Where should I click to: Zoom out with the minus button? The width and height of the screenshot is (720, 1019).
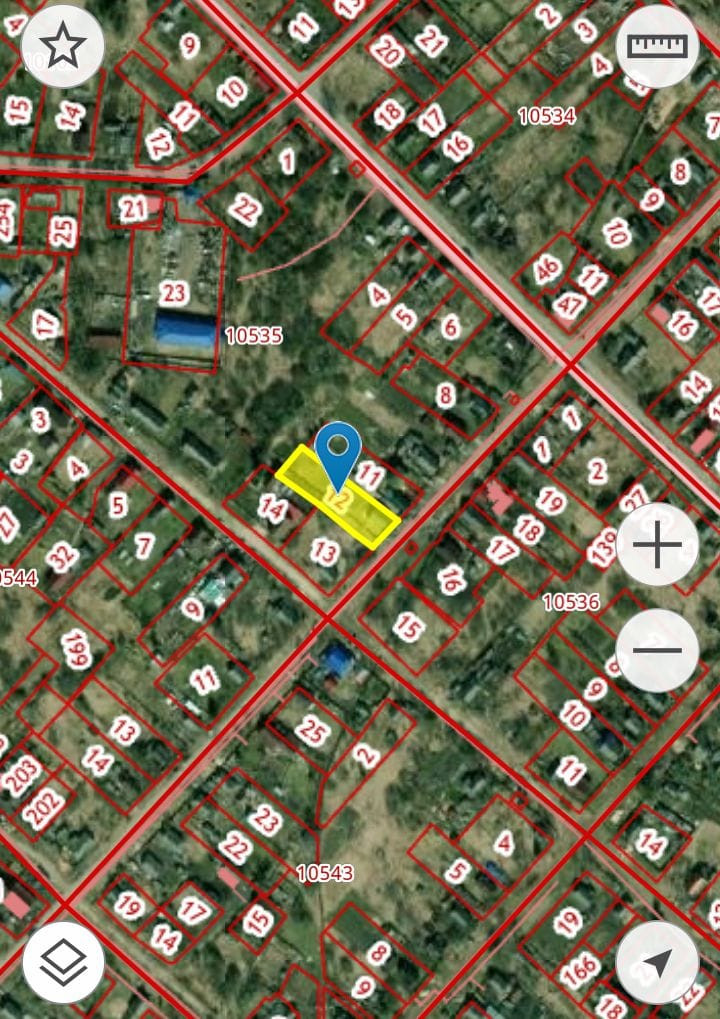tap(657, 651)
